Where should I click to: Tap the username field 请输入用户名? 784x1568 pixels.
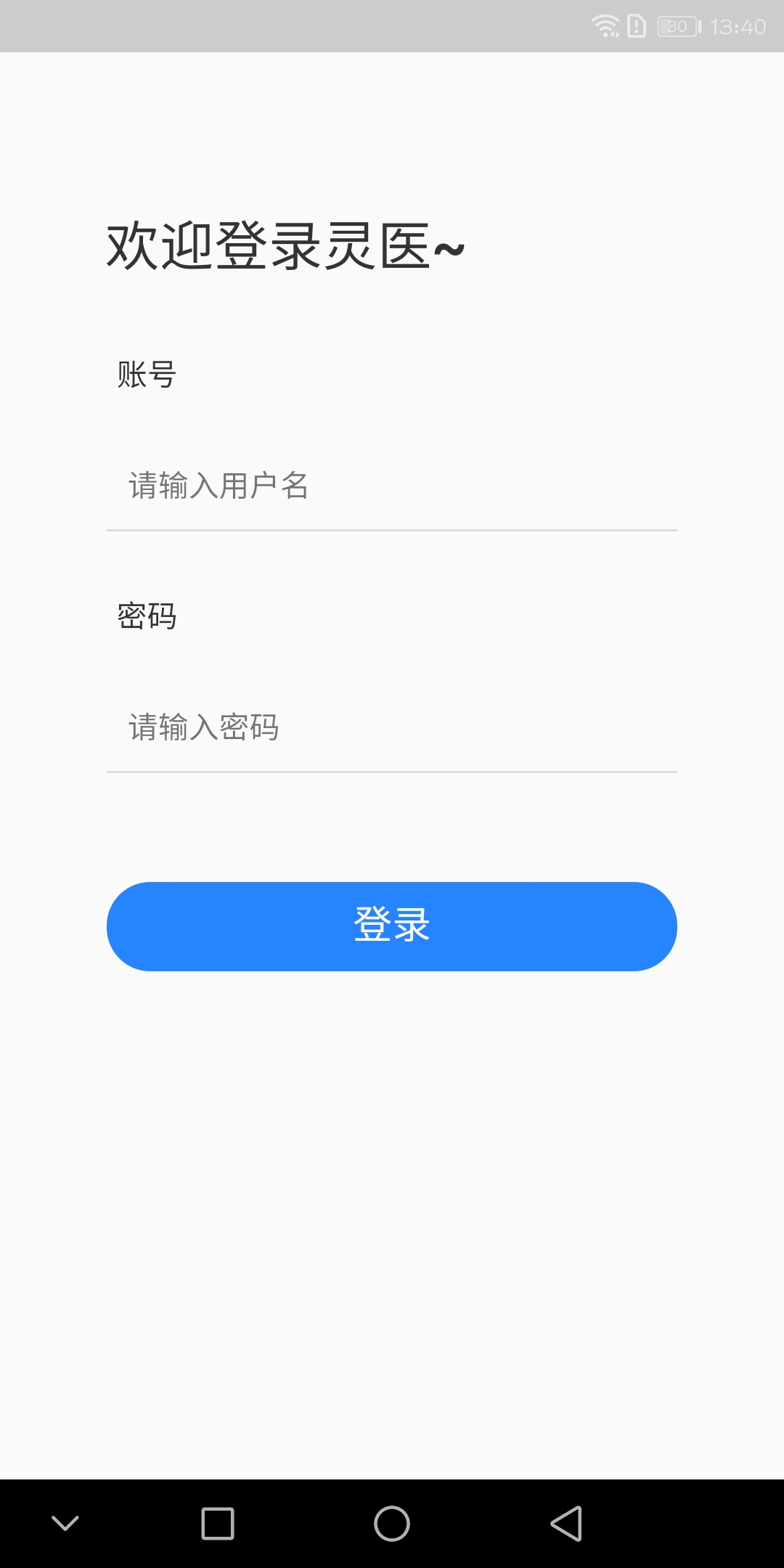tap(392, 486)
